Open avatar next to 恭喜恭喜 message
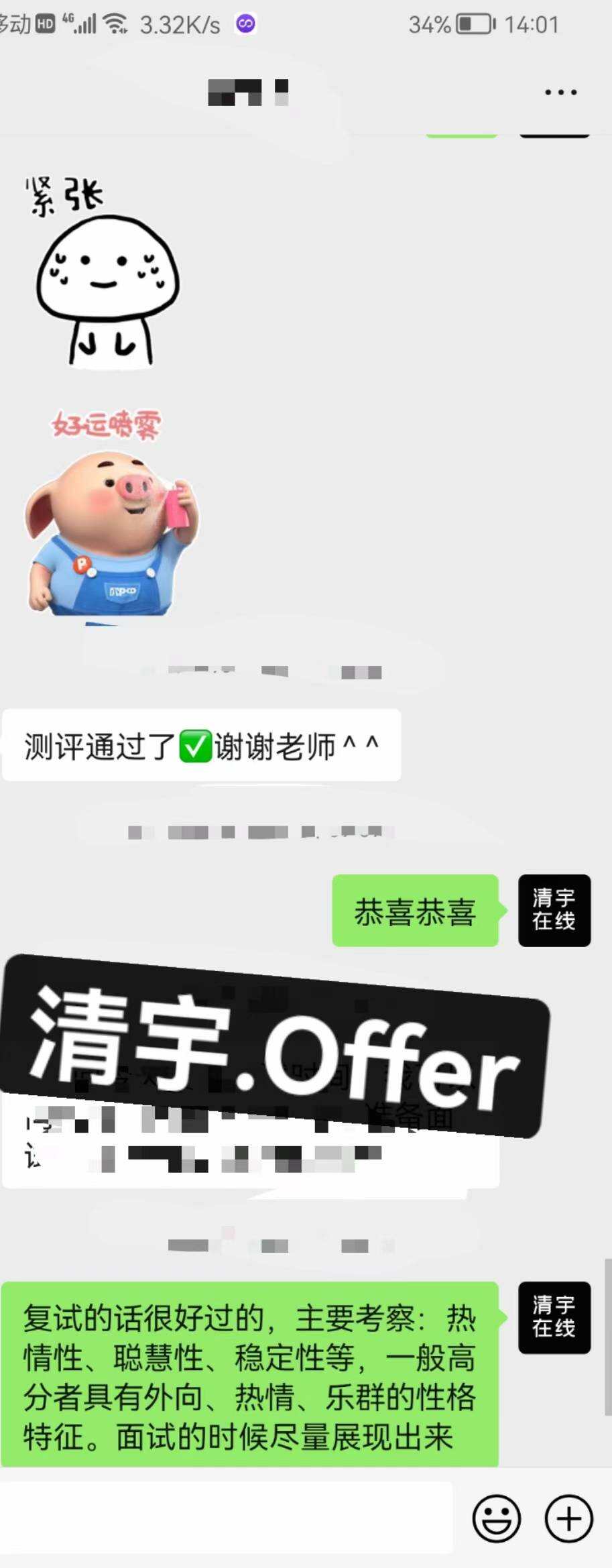The image size is (612, 1568). (x=554, y=910)
